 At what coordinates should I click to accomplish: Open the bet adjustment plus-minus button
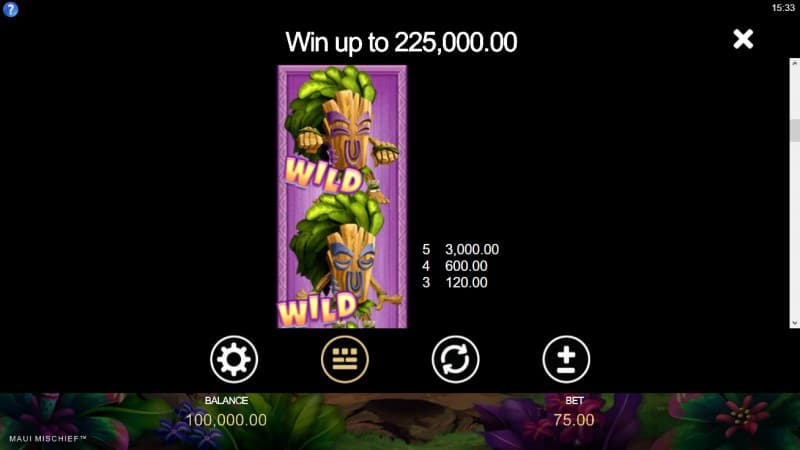pyautogui.click(x=566, y=358)
